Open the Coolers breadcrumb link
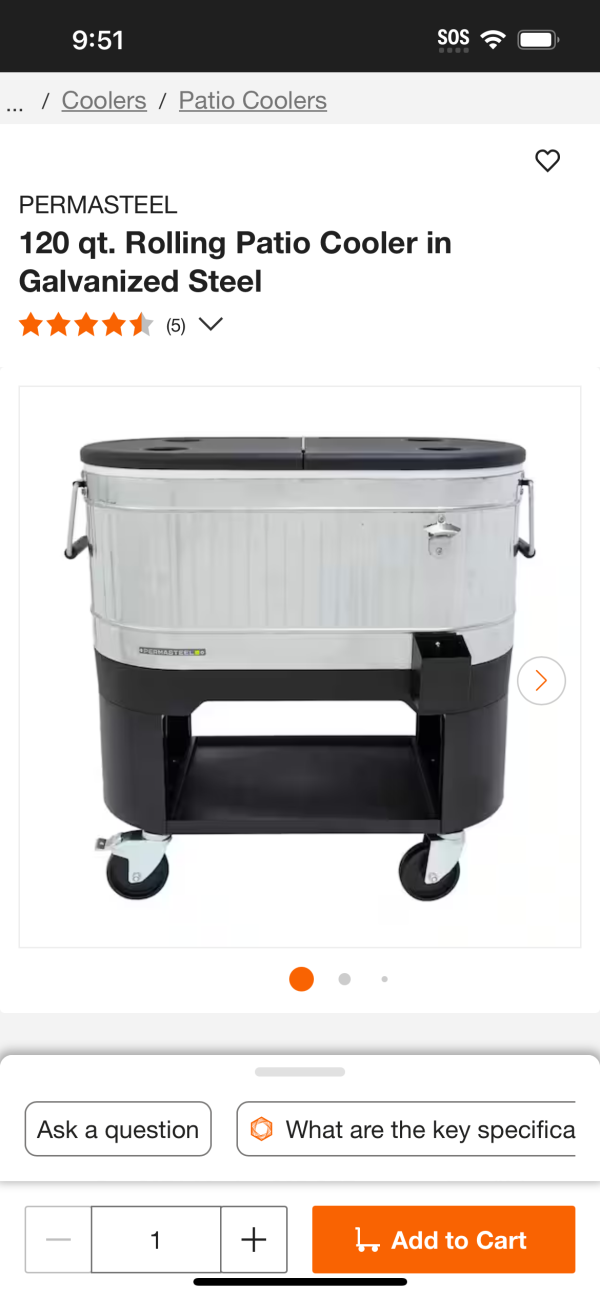The image size is (600, 1298). [x=104, y=101]
